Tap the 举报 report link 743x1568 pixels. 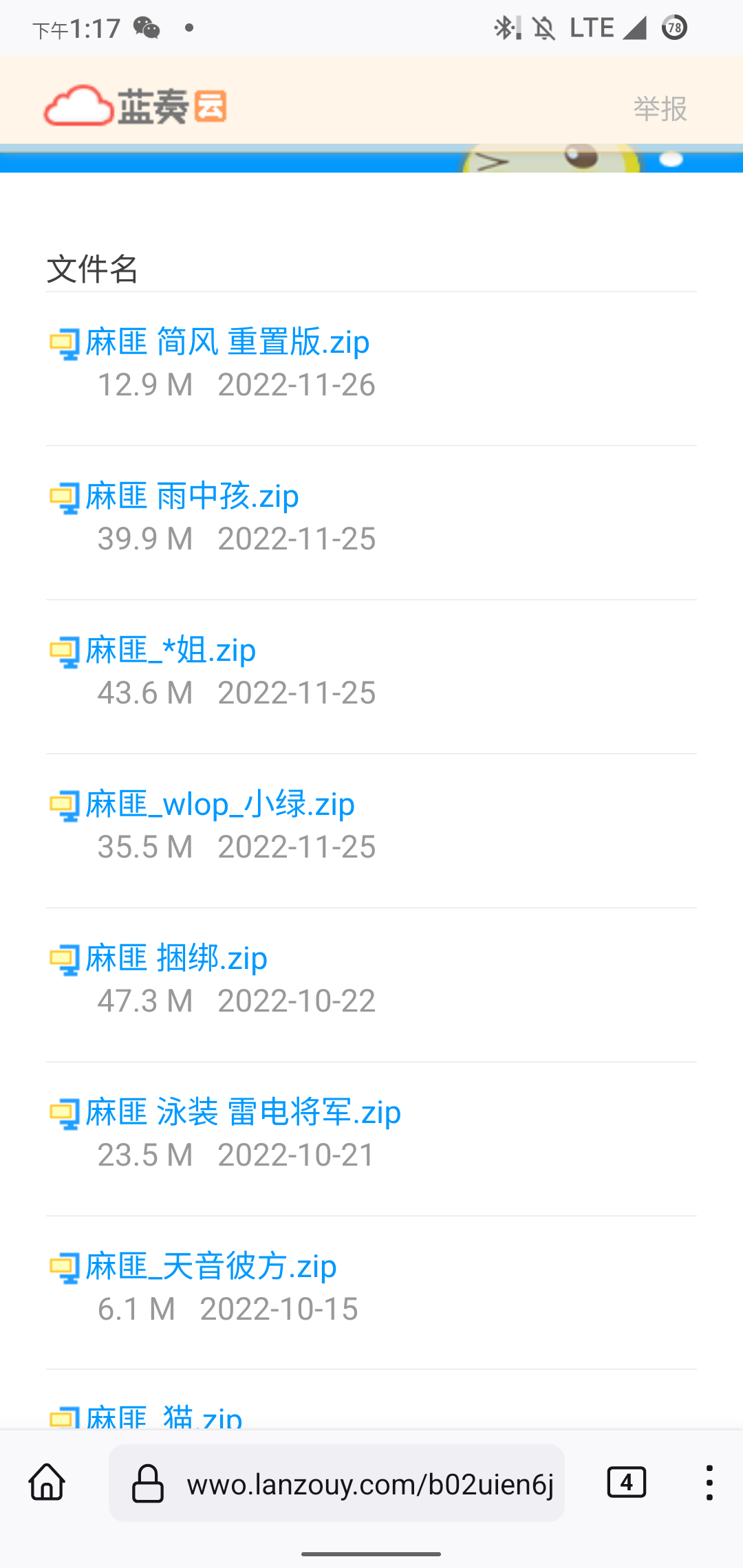pos(660,109)
